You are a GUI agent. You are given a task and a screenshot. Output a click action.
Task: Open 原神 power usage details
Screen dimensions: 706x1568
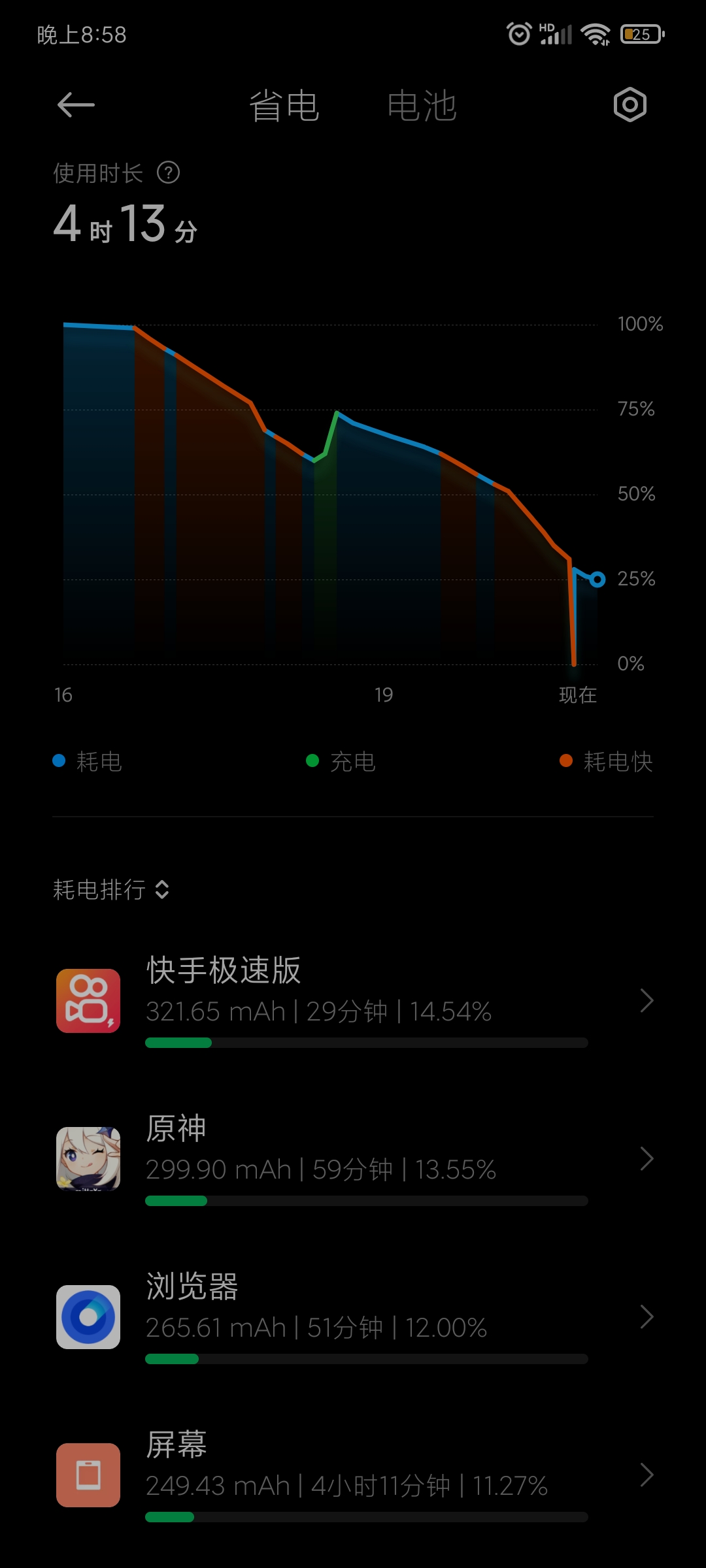(353, 1159)
